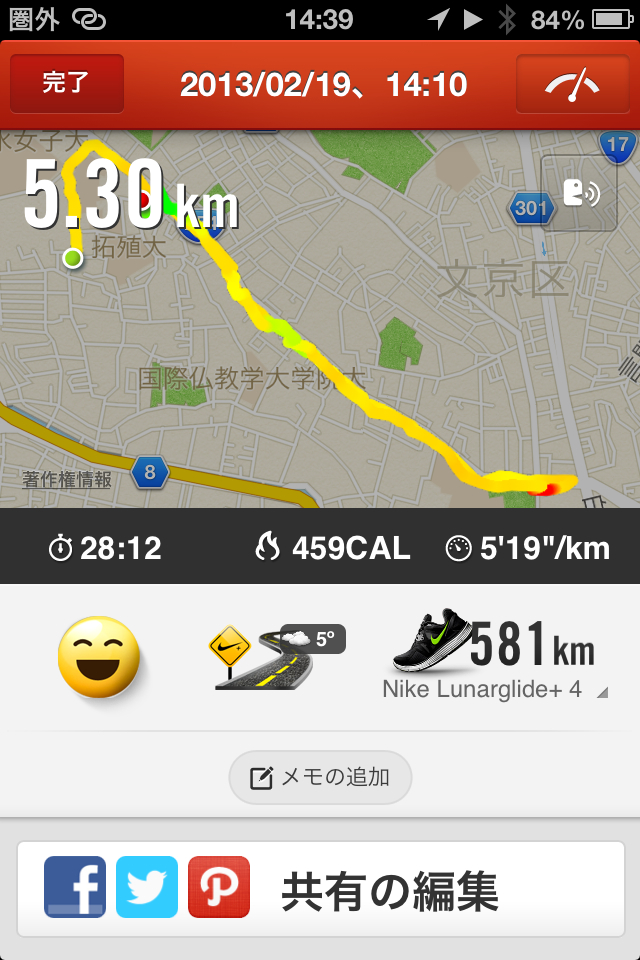The width and height of the screenshot is (640, 960).
Task: Tap the audio feedback icon on map
Action: (579, 193)
